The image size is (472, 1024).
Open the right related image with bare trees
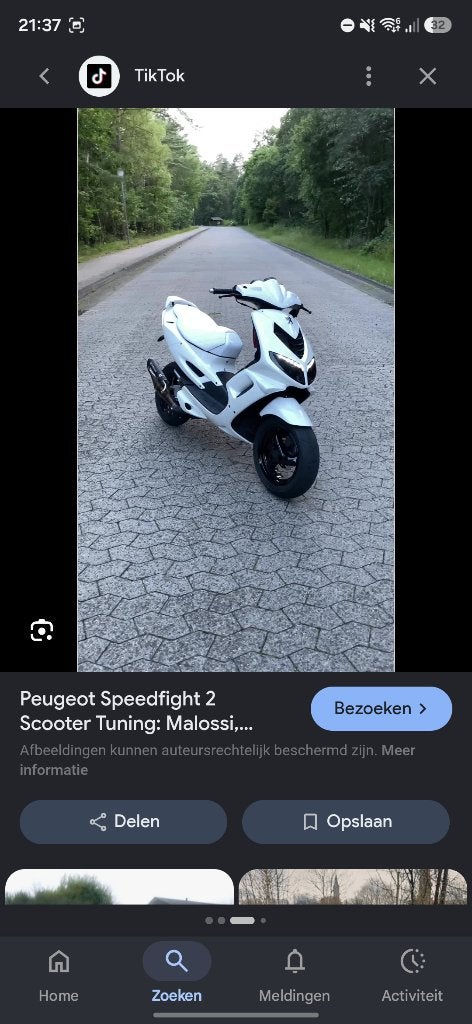tap(353, 886)
